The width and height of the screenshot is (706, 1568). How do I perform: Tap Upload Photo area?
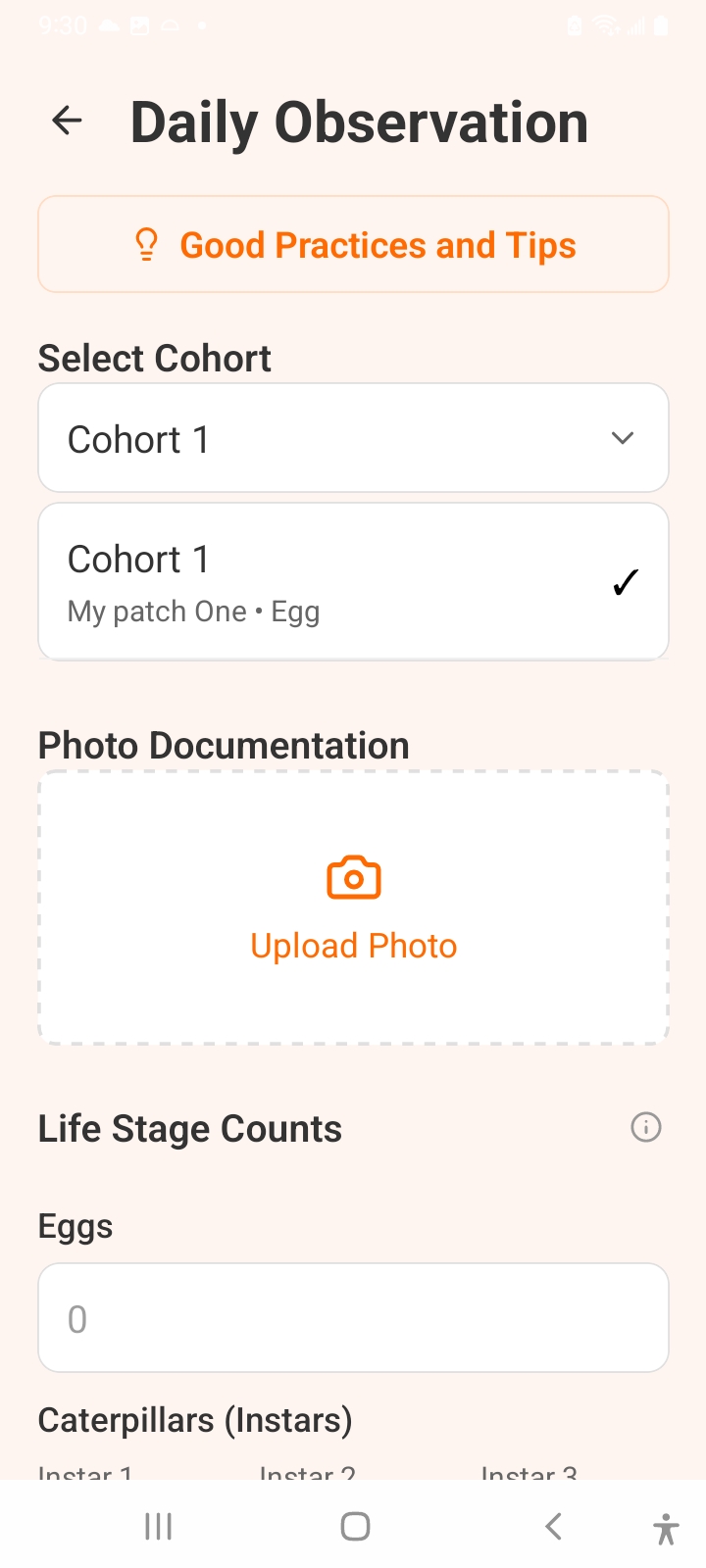(x=353, y=908)
